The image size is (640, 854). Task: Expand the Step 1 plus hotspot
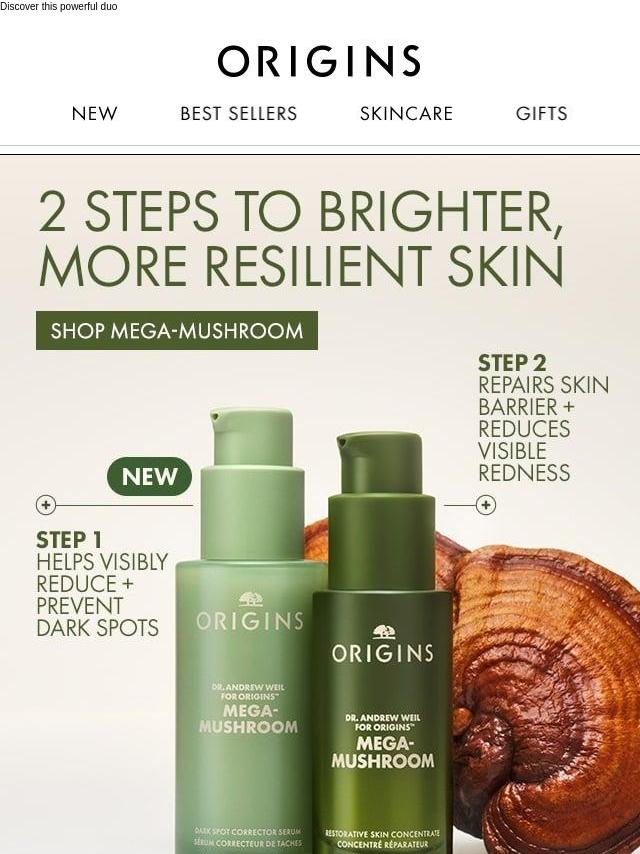click(x=46, y=505)
